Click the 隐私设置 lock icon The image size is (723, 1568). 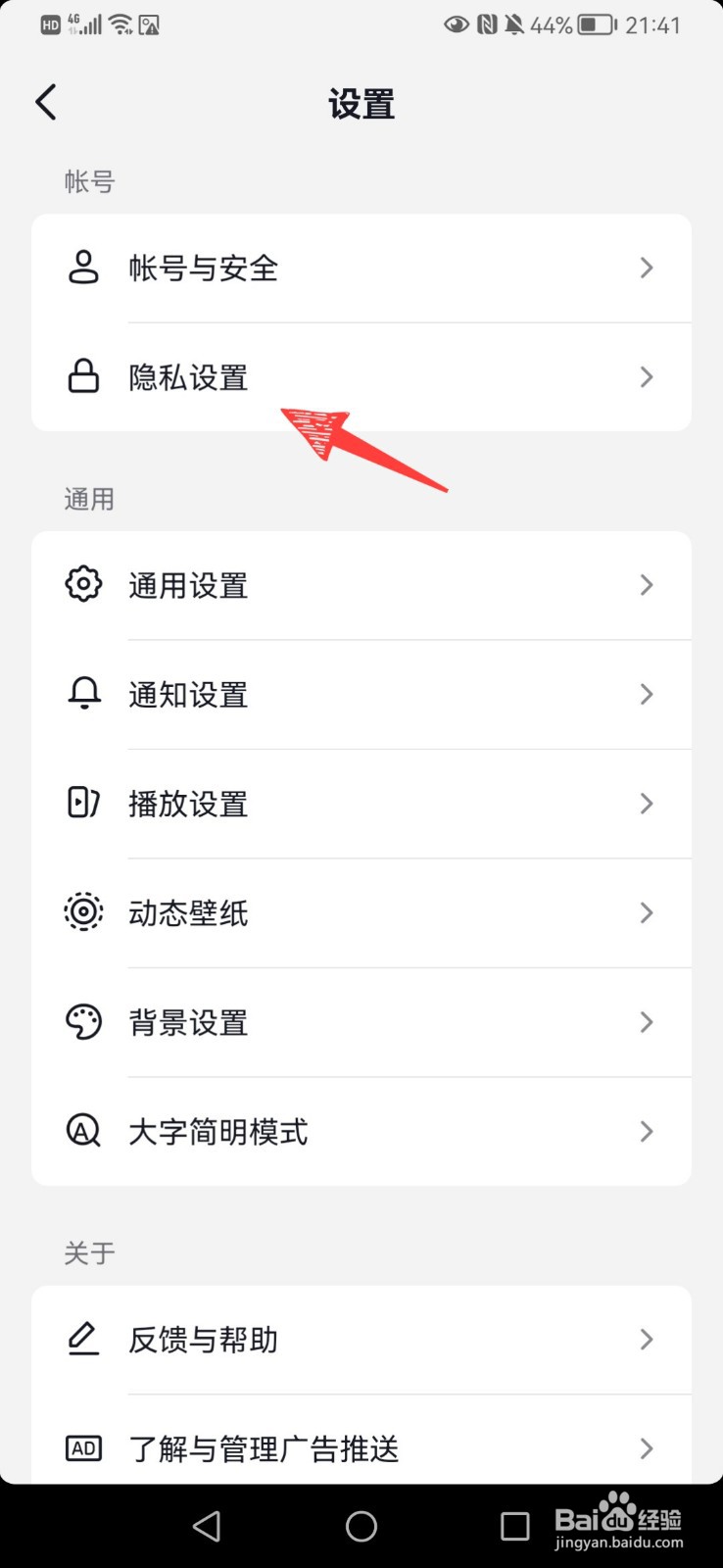coord(83,376)
